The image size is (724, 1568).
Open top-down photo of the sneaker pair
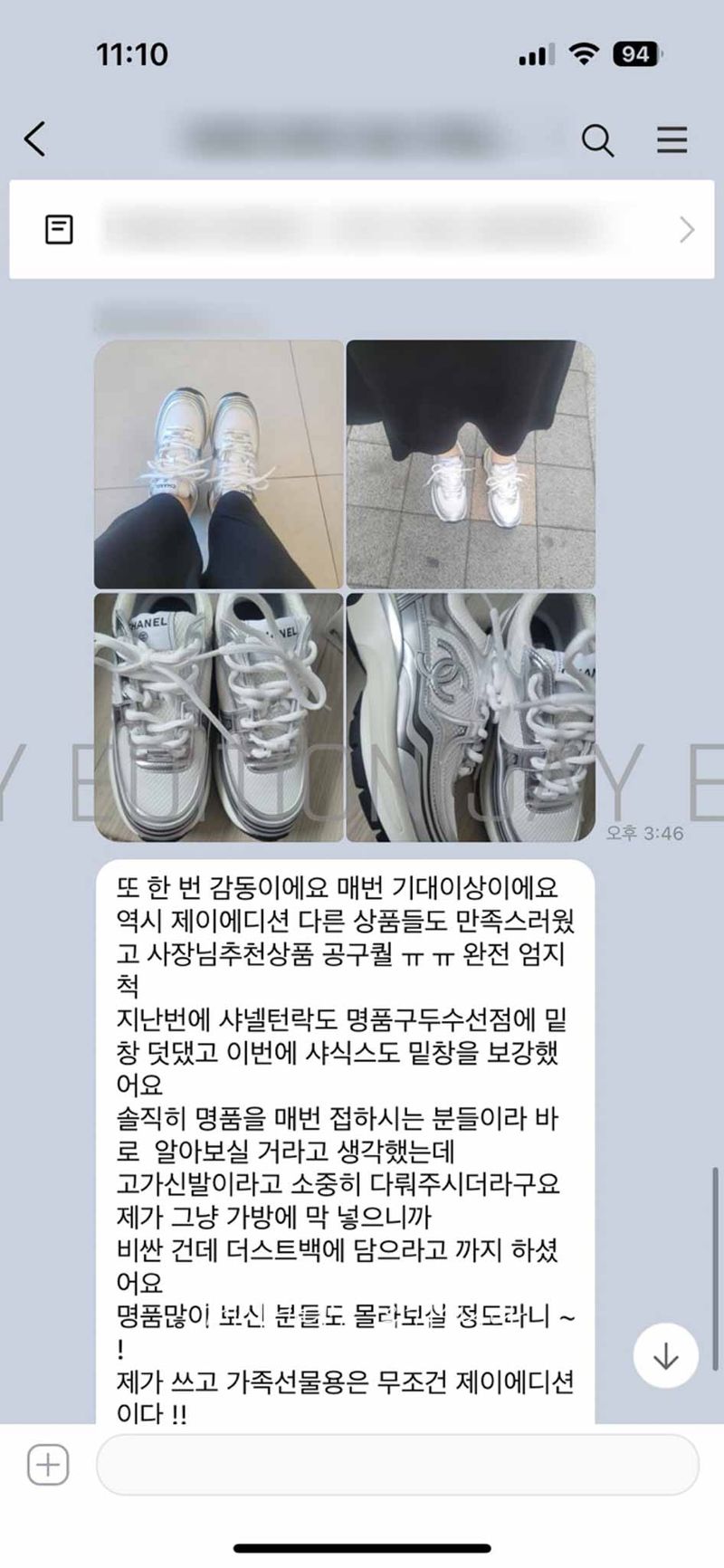pos(219,717)
